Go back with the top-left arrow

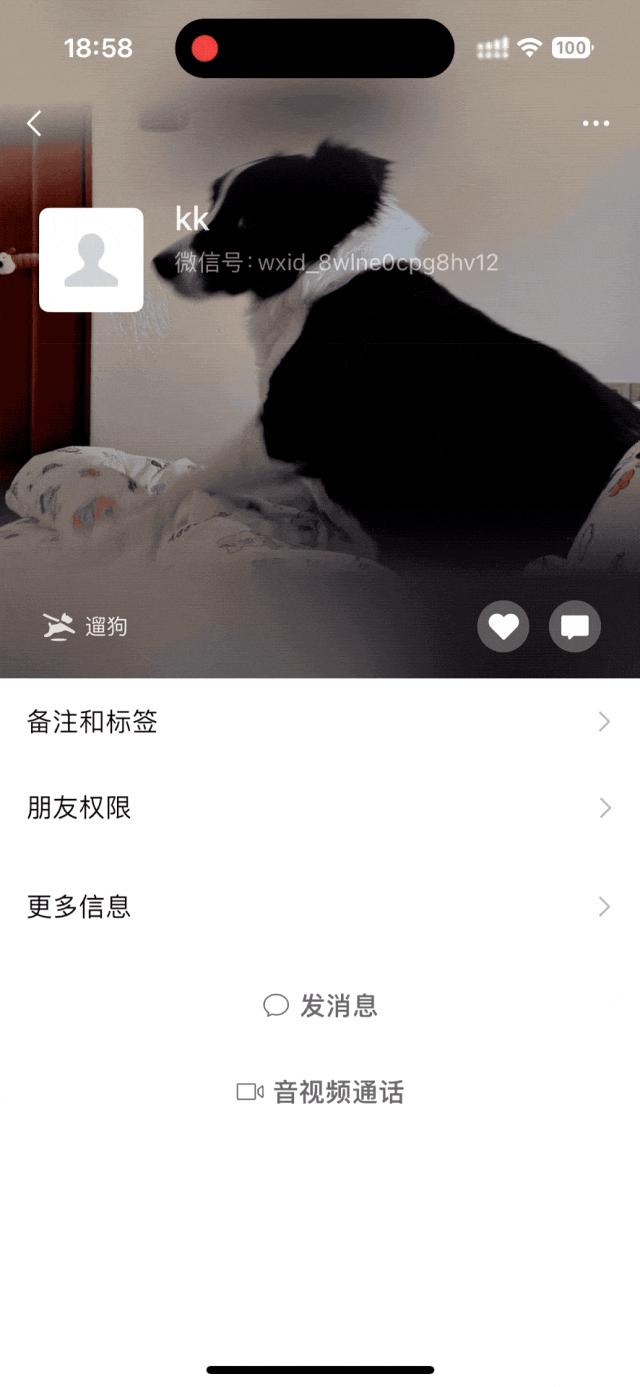(34, 123)
